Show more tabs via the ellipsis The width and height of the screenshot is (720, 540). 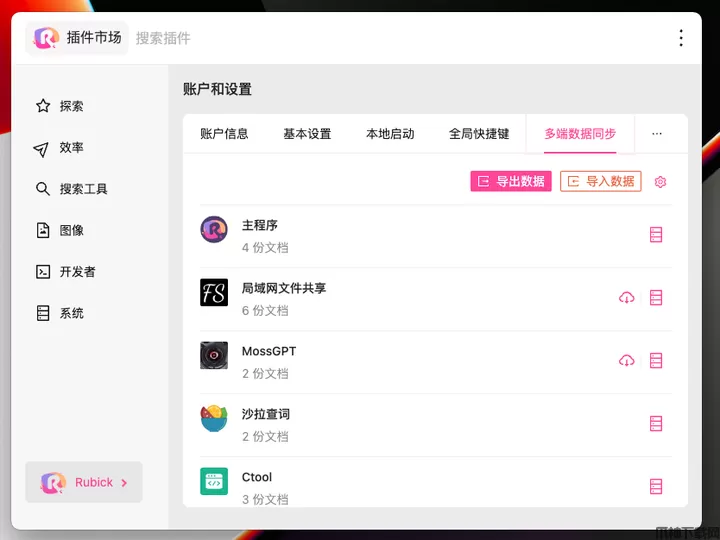[657, 134]
